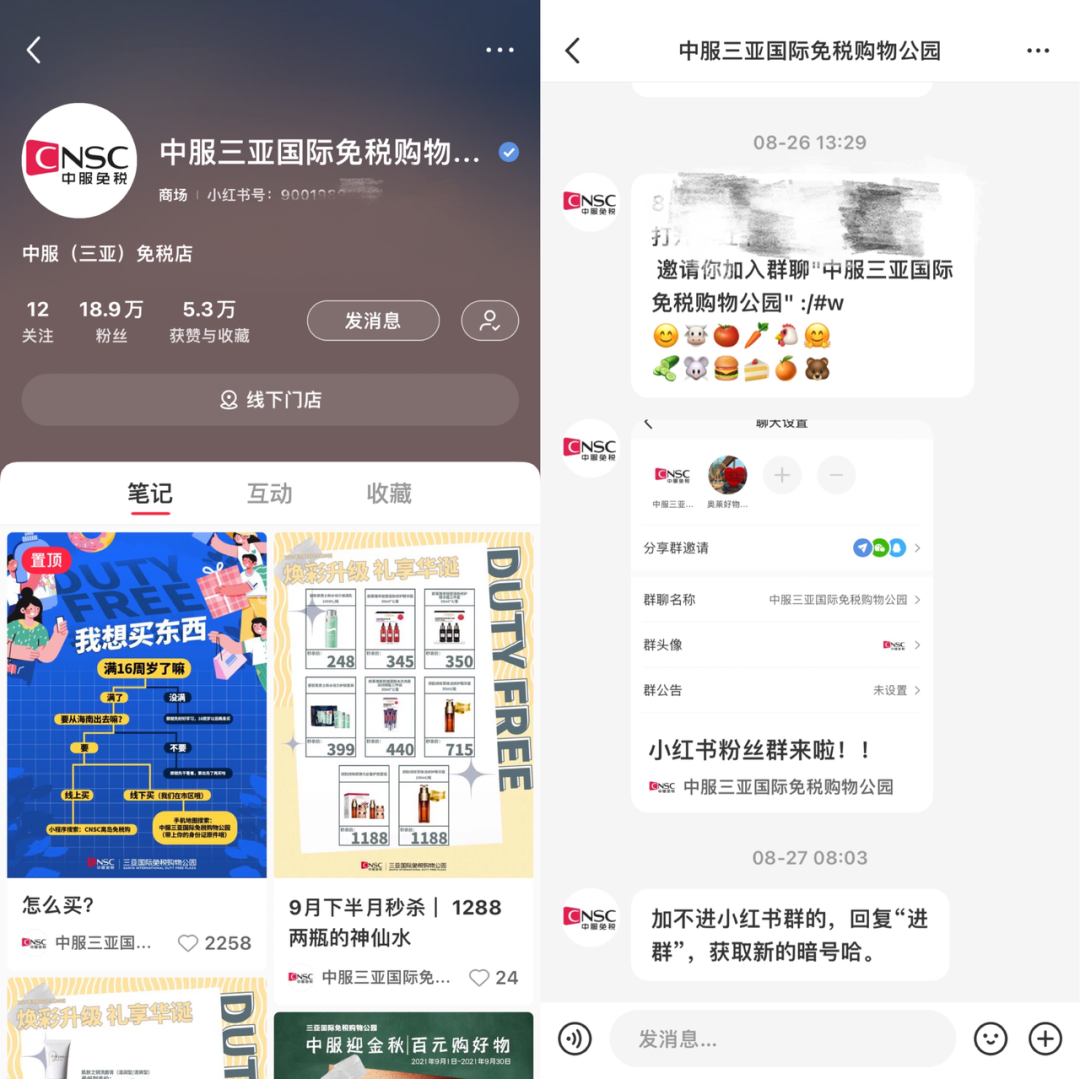The width and height of the screenshot is (1080, 1079).
Task: Tap 发消息 to message the store
Action: click(373, 321)
